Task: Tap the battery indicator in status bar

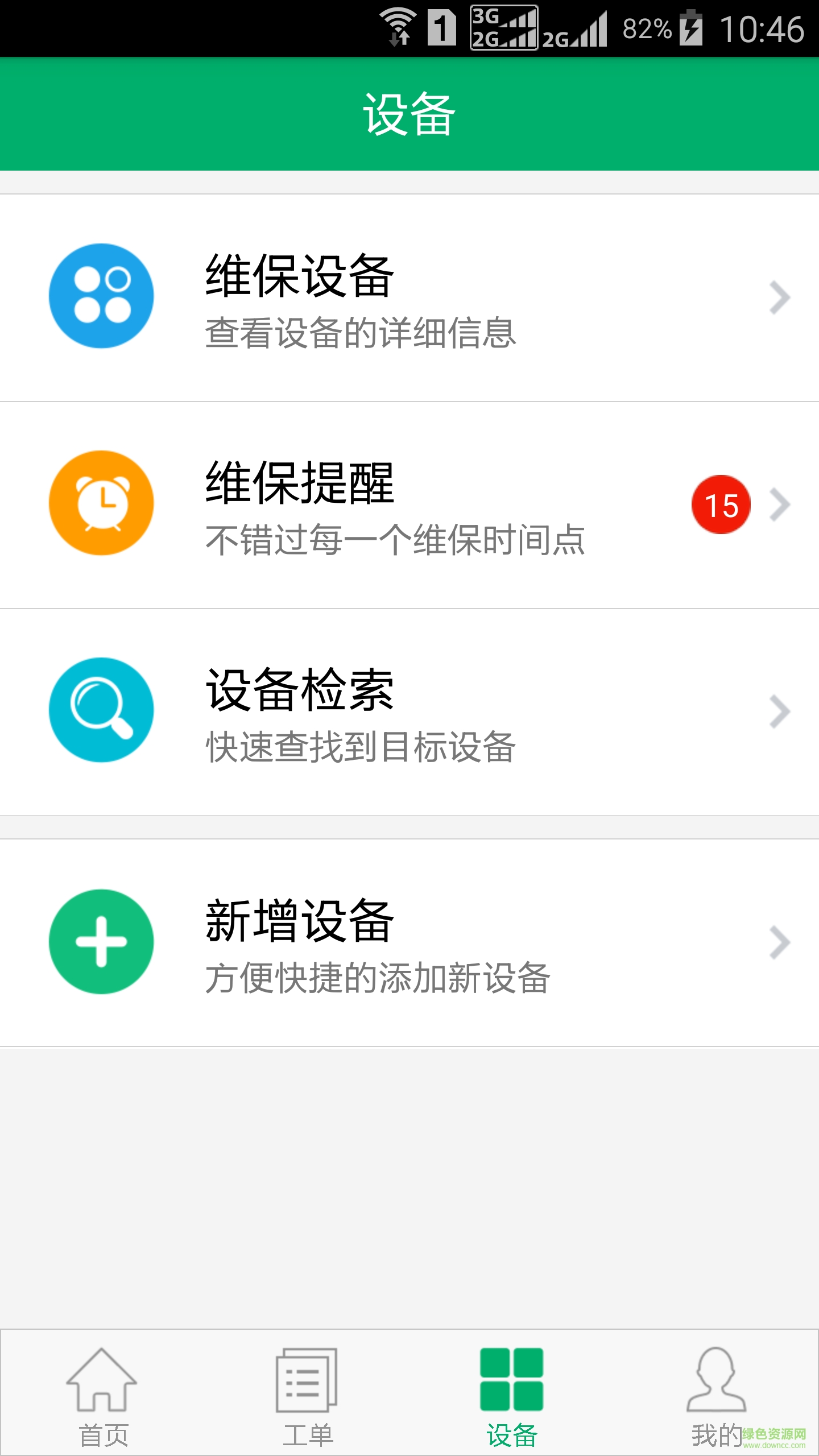Action: point(693,26)
